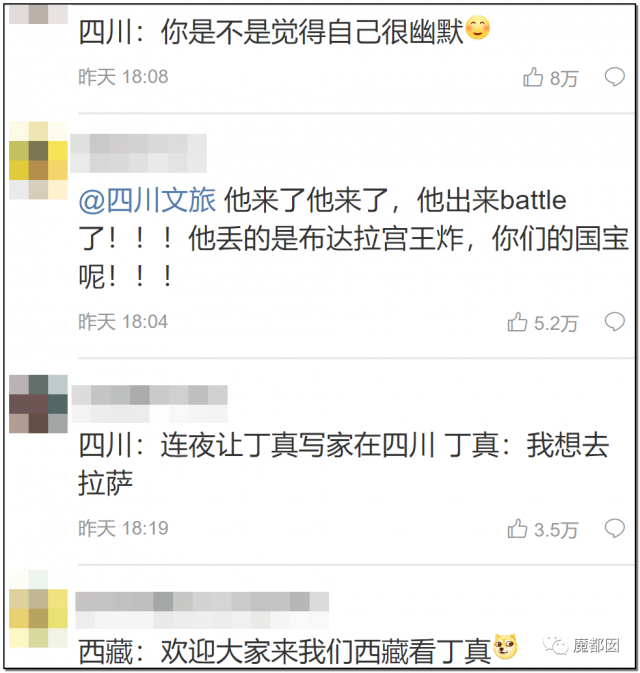This screenshot has height=673, width=640.
Task: Open the avatar of the 西藏 commenter
Action: [38, 618]
